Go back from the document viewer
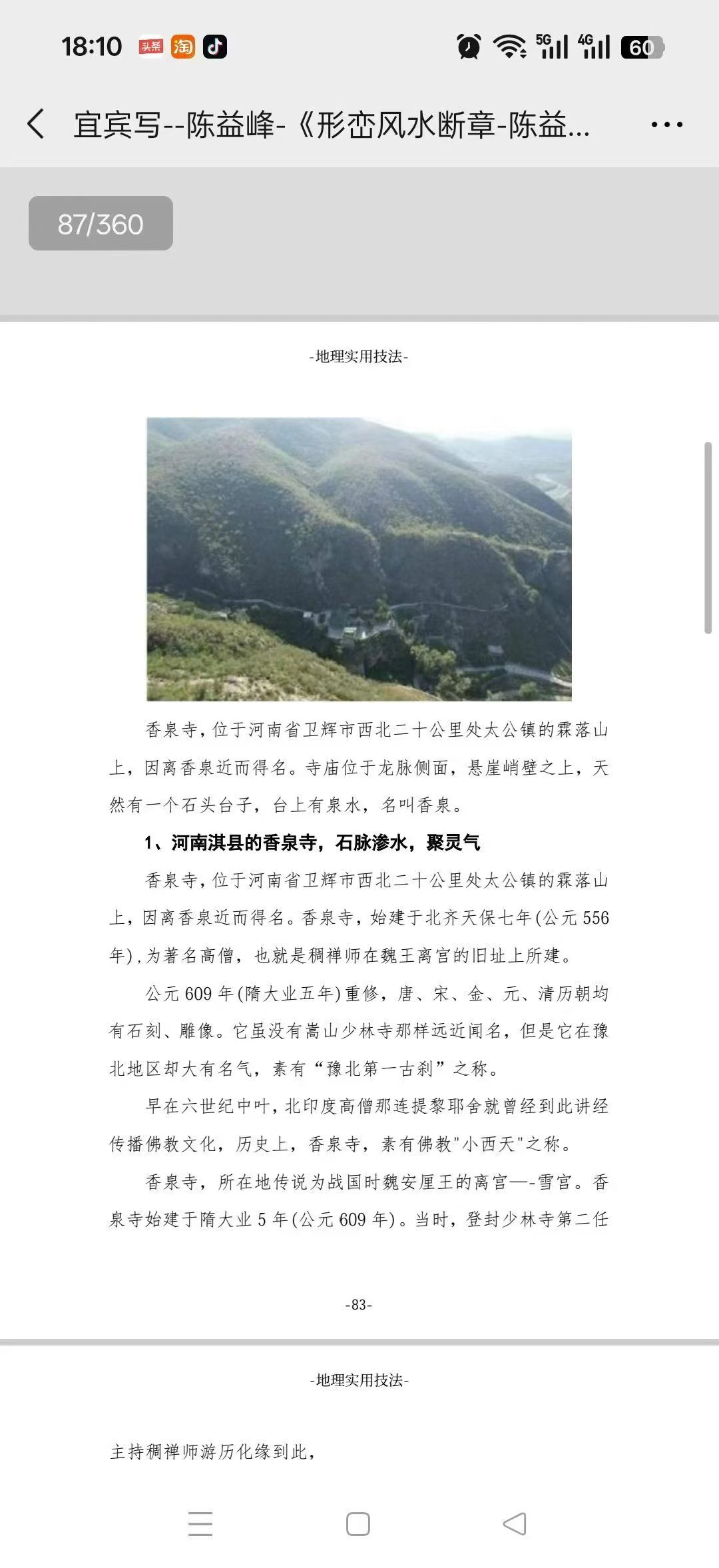The width and height of the screenshot is (719, 1568). pyautogui.click(x=37, y=124)
